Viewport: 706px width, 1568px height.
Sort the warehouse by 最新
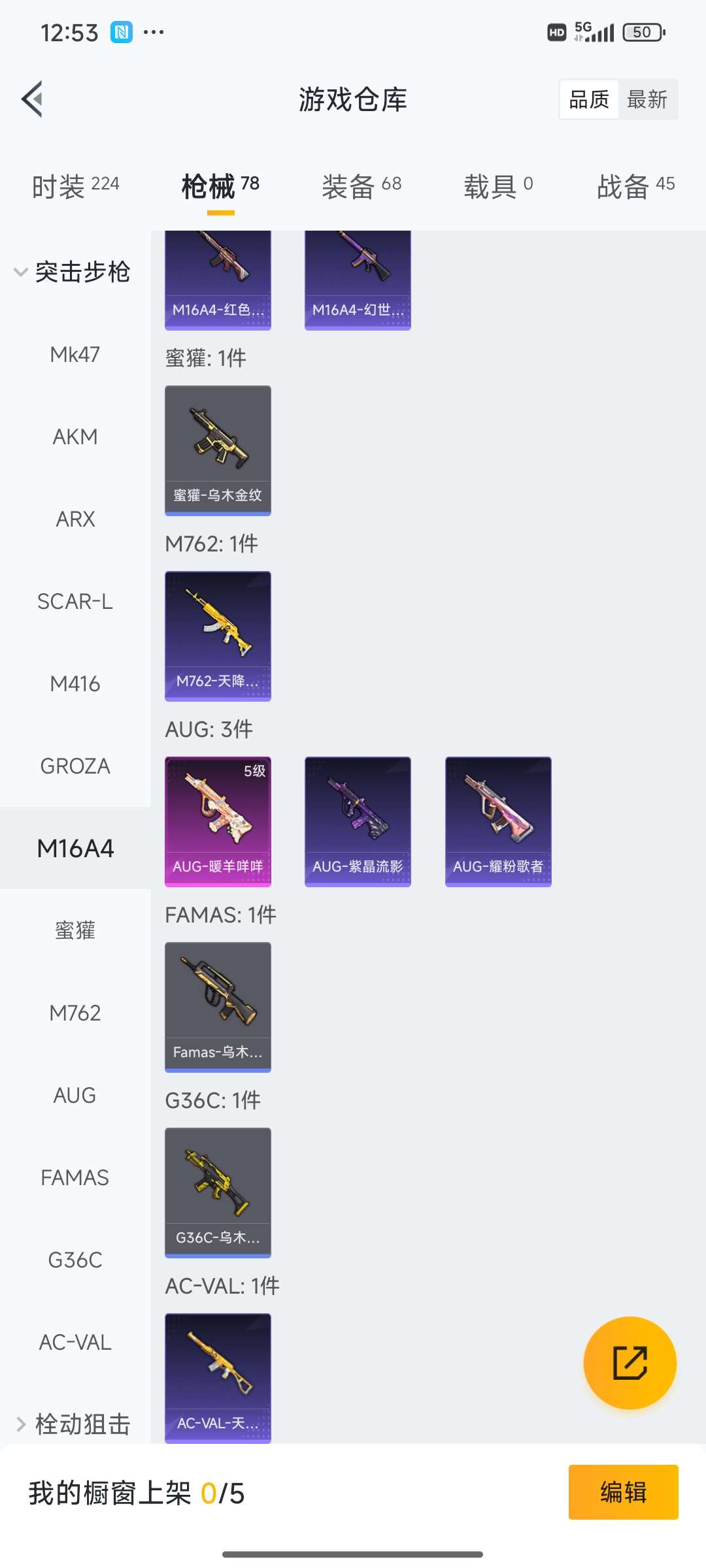click(647, 99)
